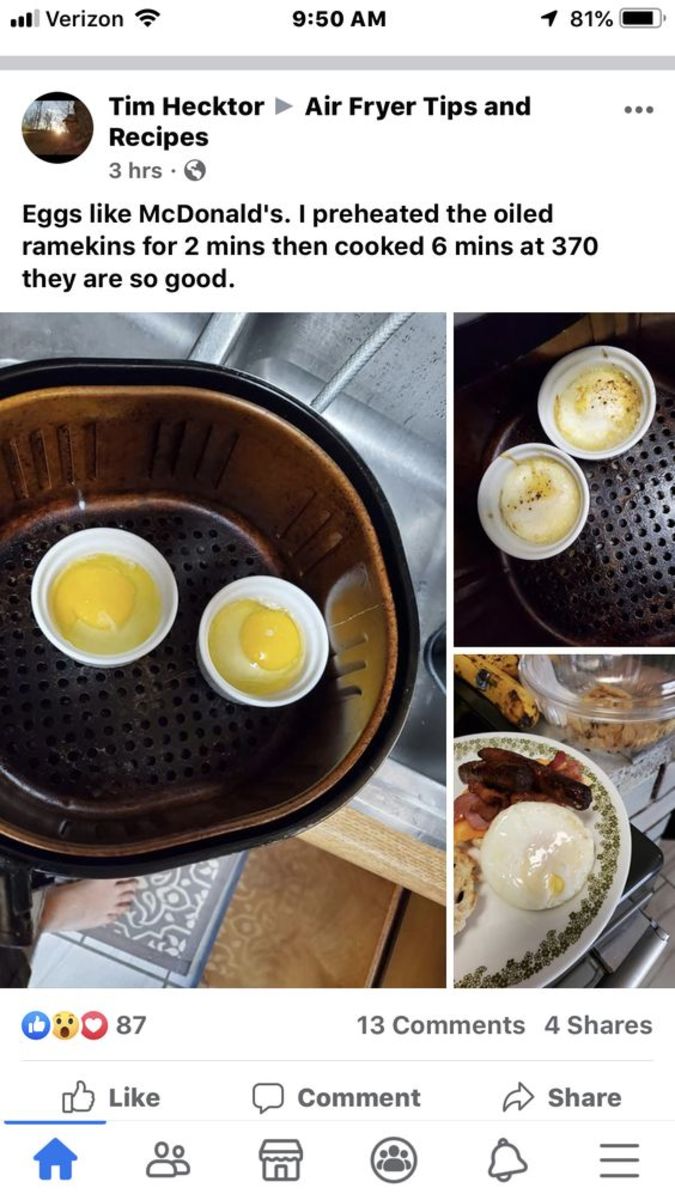
Task: View the breakfast plate photo
Action: 564,821
